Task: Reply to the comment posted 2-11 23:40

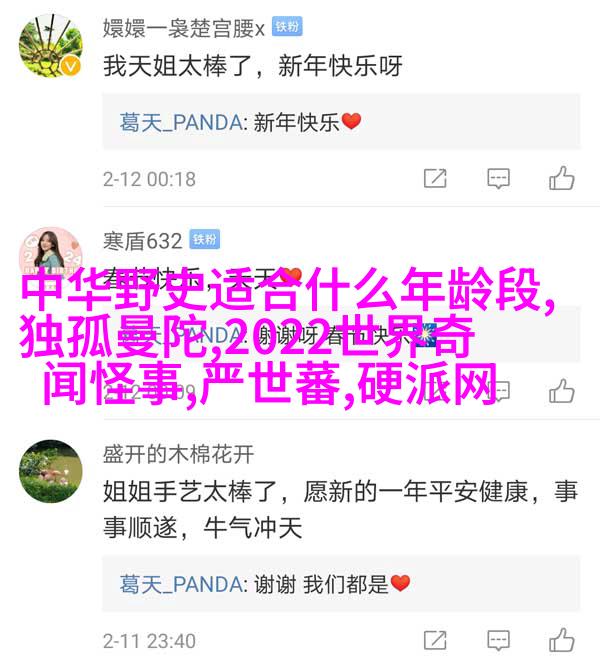Action: (x=498, y=640)
